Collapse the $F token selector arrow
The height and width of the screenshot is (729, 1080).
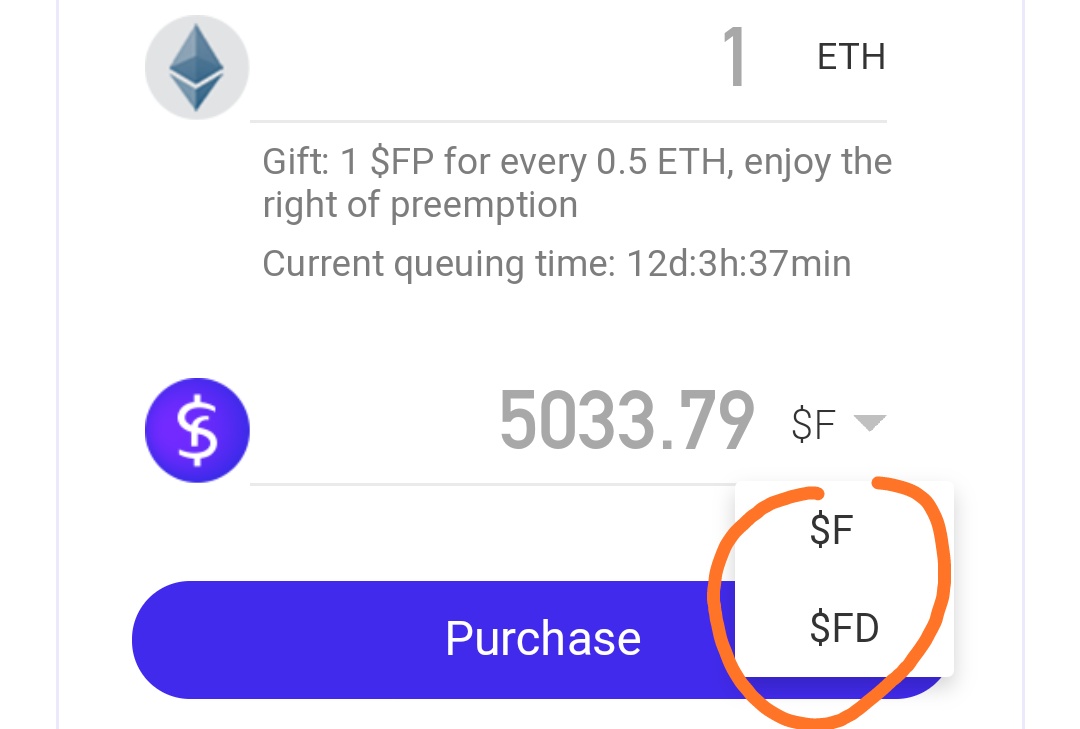coord(869,424)
